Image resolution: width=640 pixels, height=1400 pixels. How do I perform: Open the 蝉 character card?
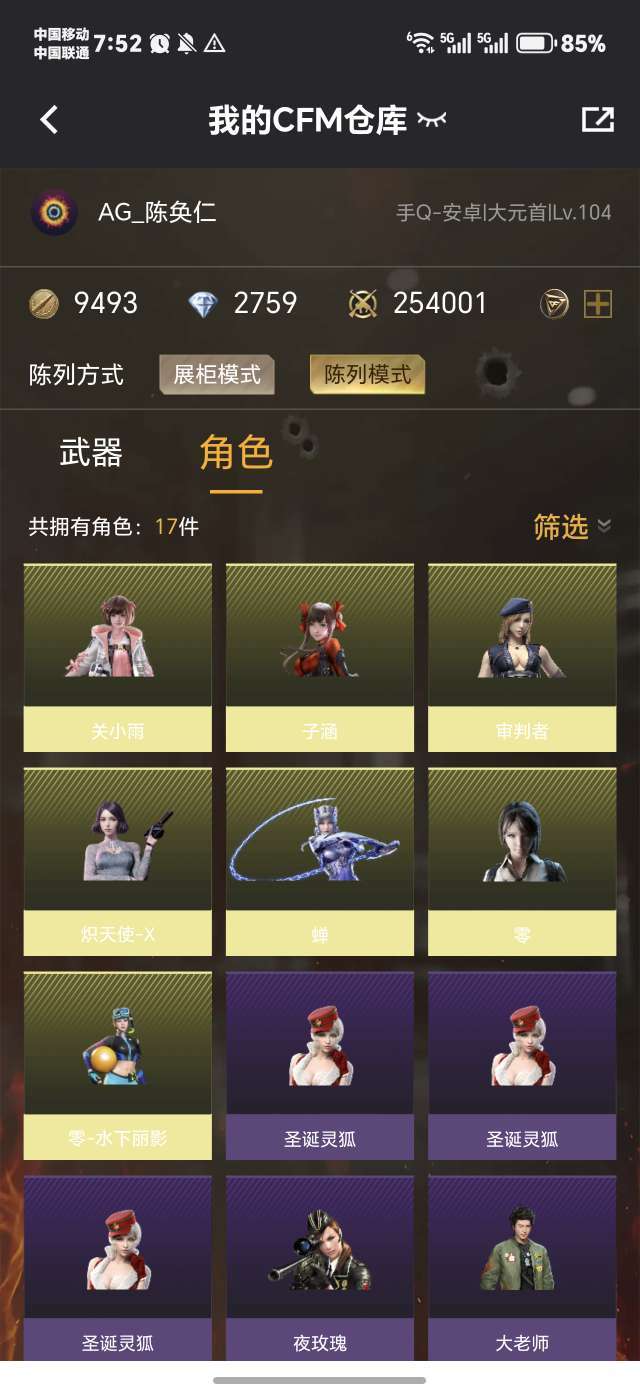[x=320, y=862]
